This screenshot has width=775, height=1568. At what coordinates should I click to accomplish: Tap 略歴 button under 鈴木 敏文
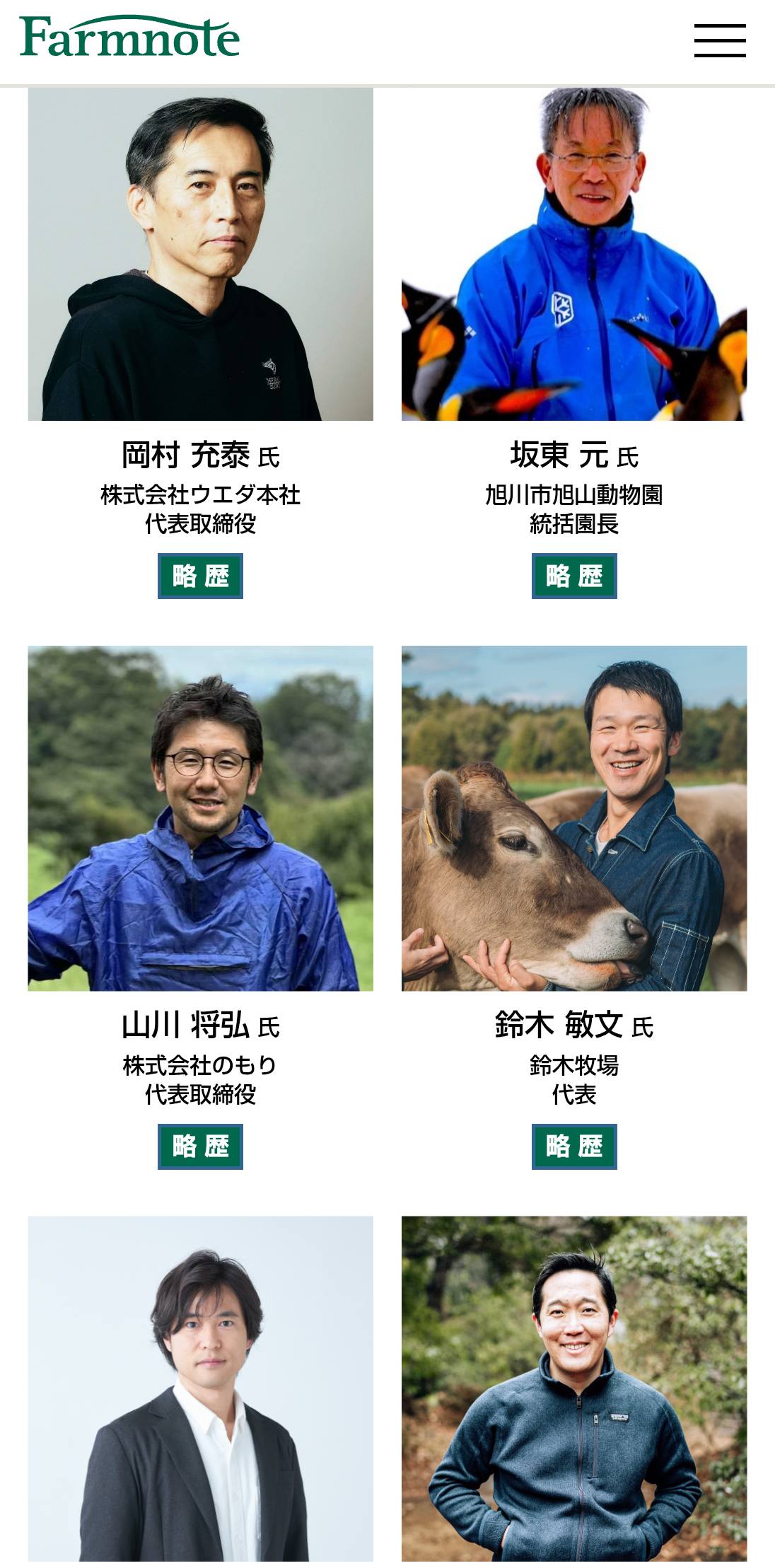(x=573, y=1146)
